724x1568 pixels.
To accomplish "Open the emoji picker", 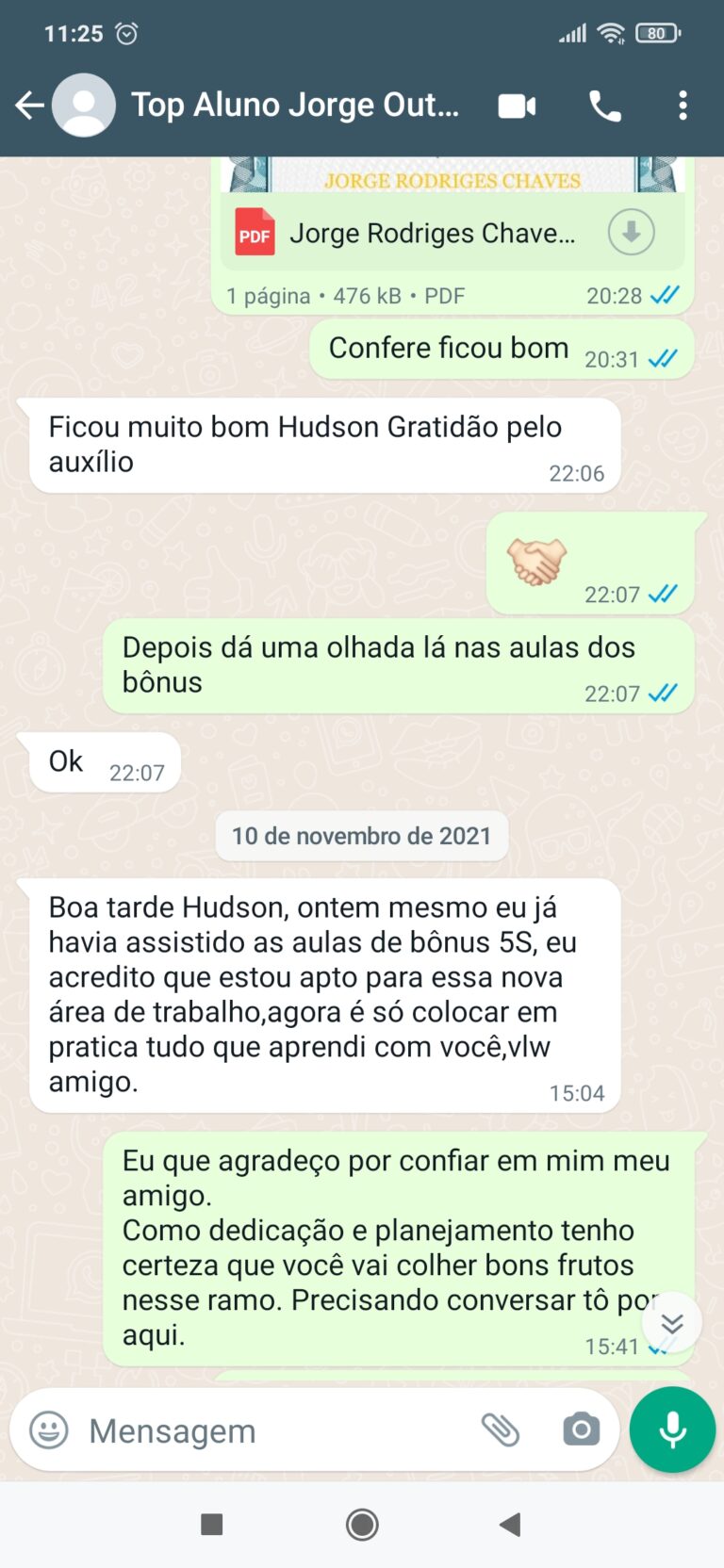I will point(49,1430).
